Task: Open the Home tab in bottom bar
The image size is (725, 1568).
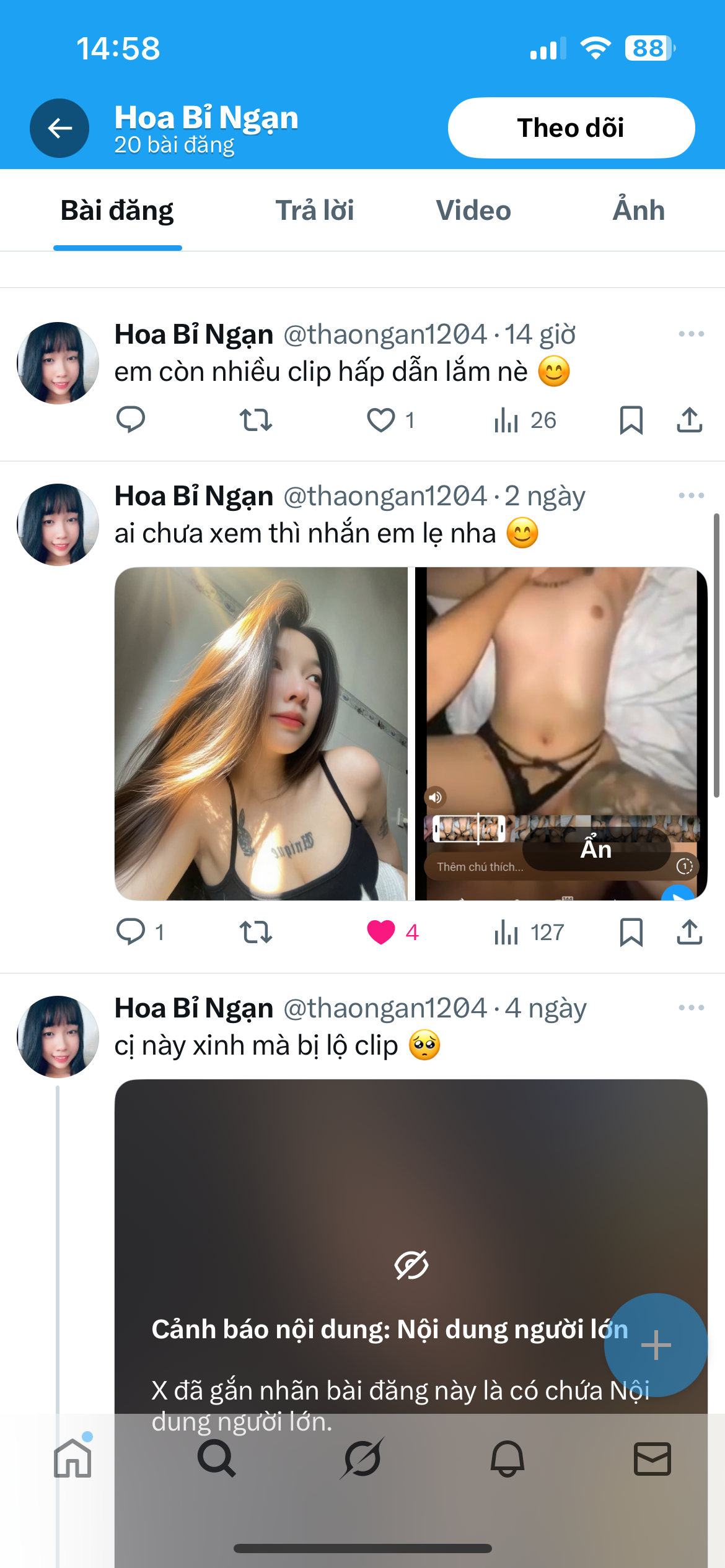Action: [72, 1458]
